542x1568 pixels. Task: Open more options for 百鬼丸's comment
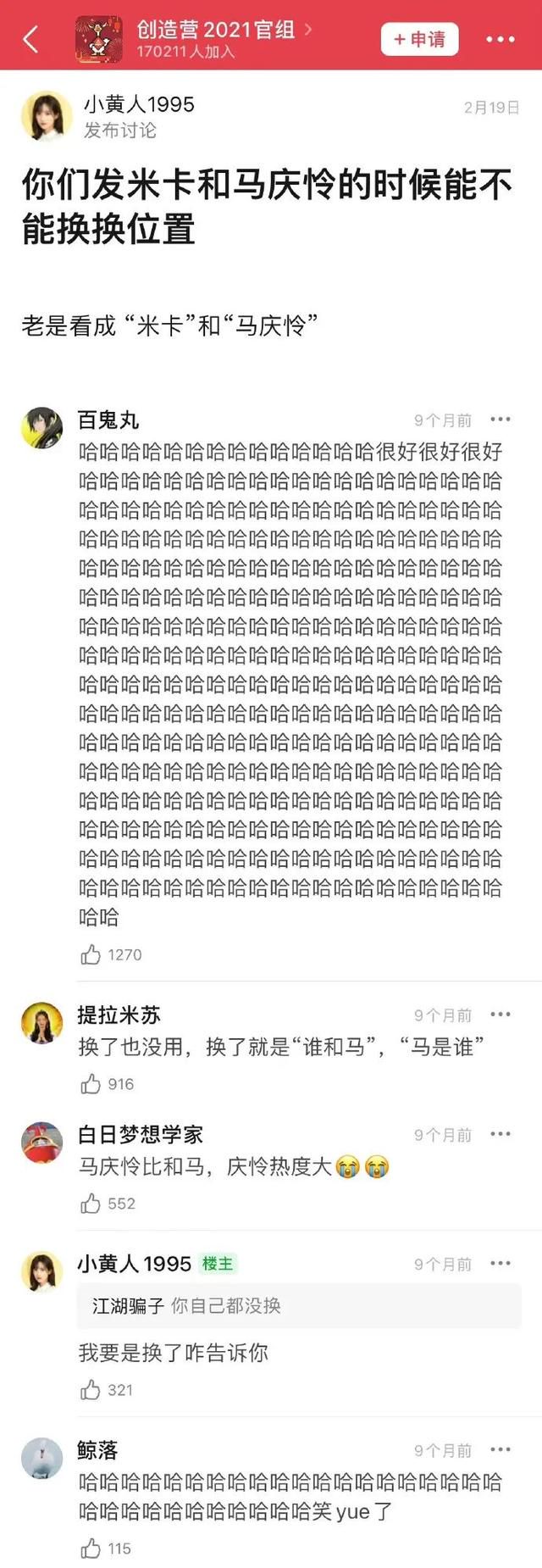tap(501, 420)
